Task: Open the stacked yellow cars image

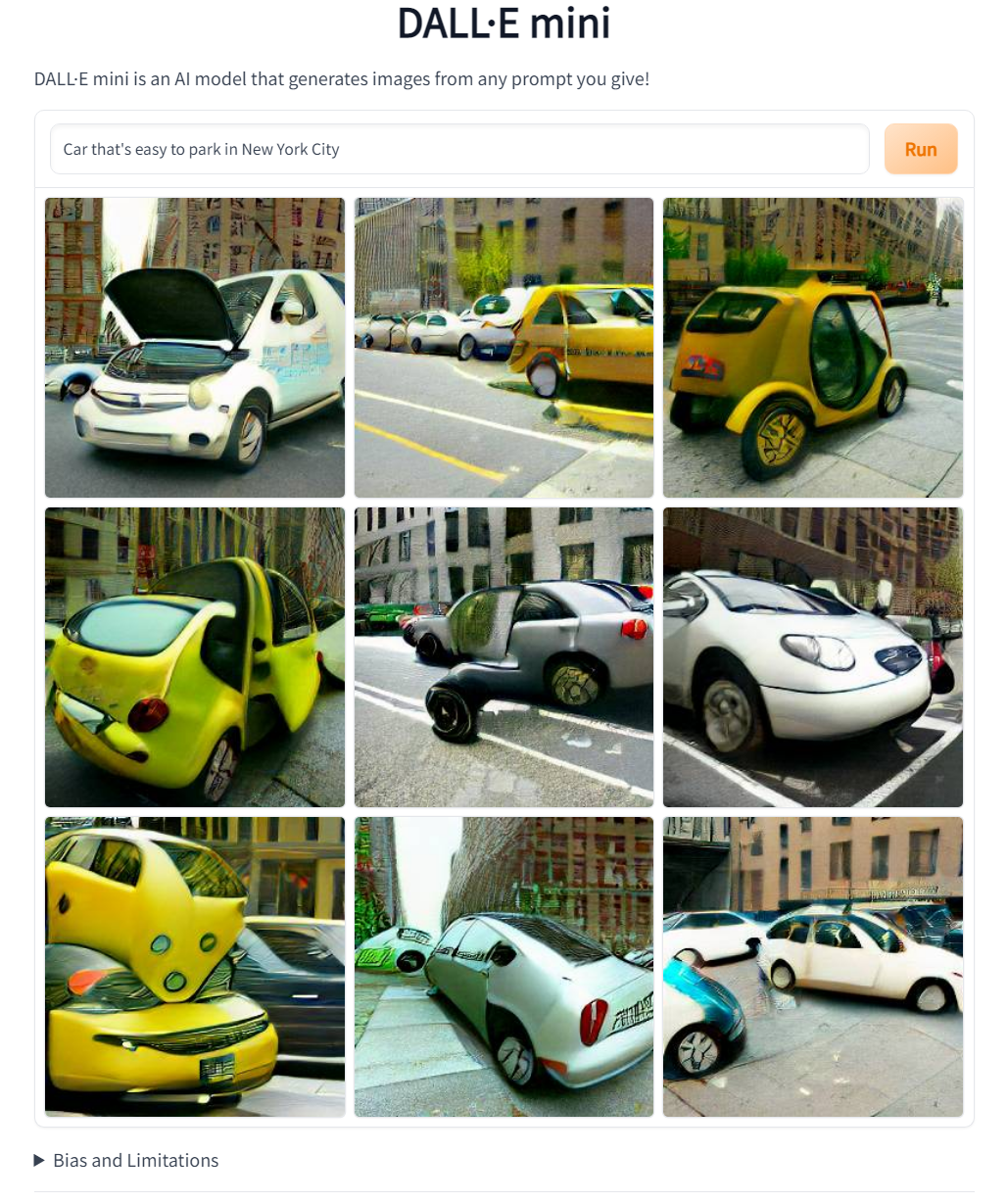Action: point(195,966)
